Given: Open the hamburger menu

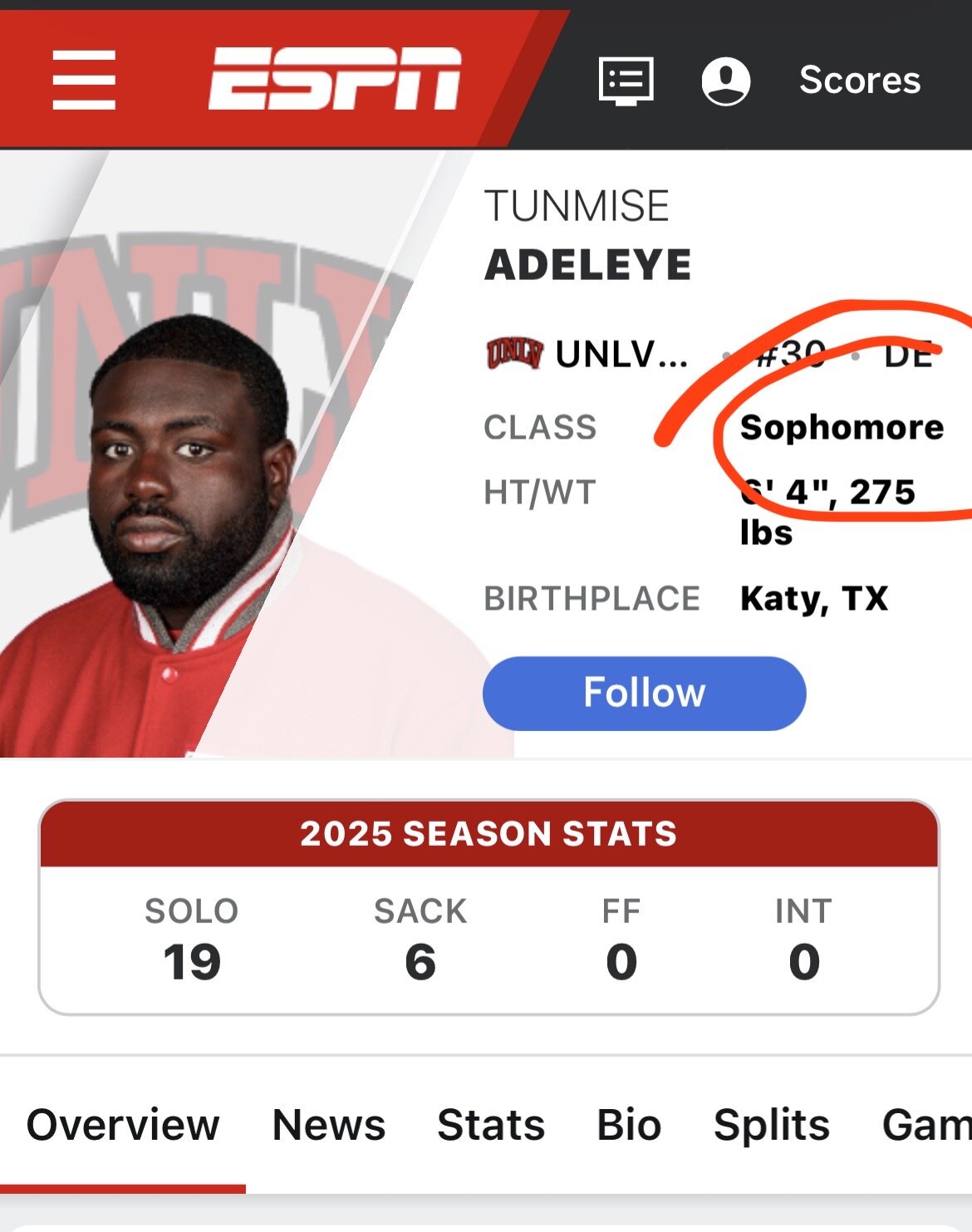Looking at the screenshot, I should (x=84, y=80).
